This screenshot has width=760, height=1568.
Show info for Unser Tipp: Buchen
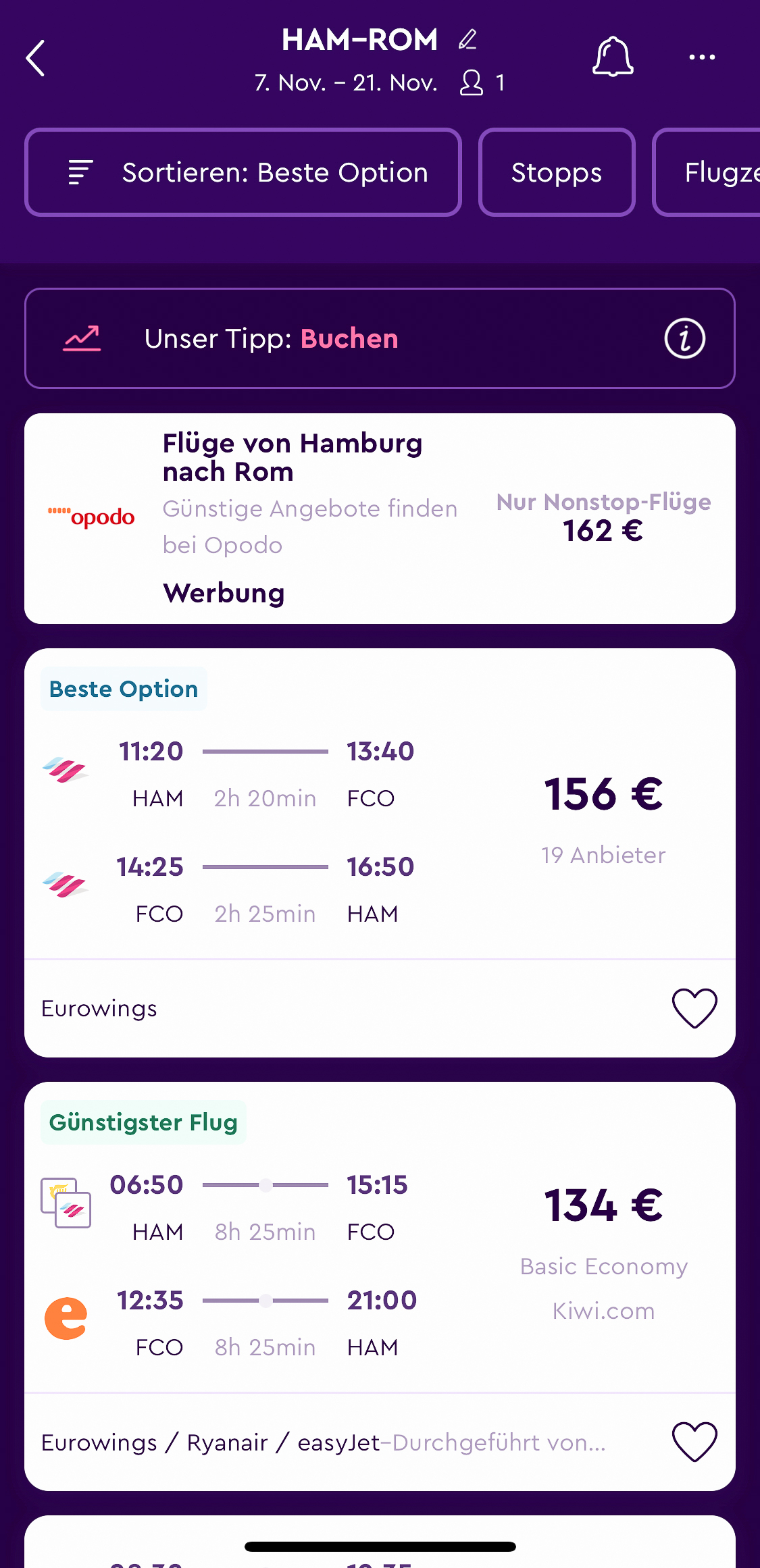pyautogui.click(x=684, y=338)
